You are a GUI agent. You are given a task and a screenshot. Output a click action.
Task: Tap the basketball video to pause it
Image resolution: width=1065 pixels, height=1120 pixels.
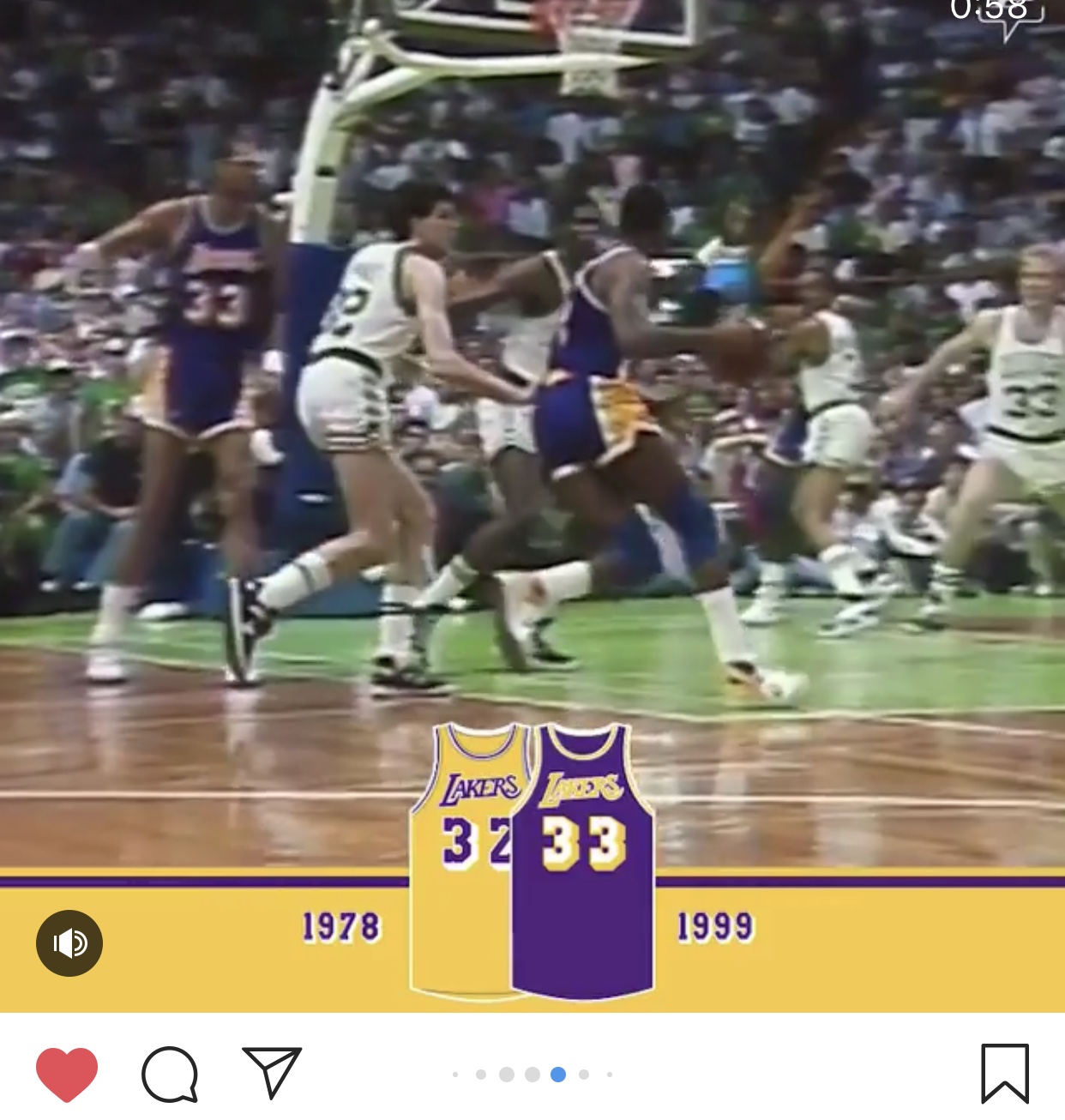[532, 429]
